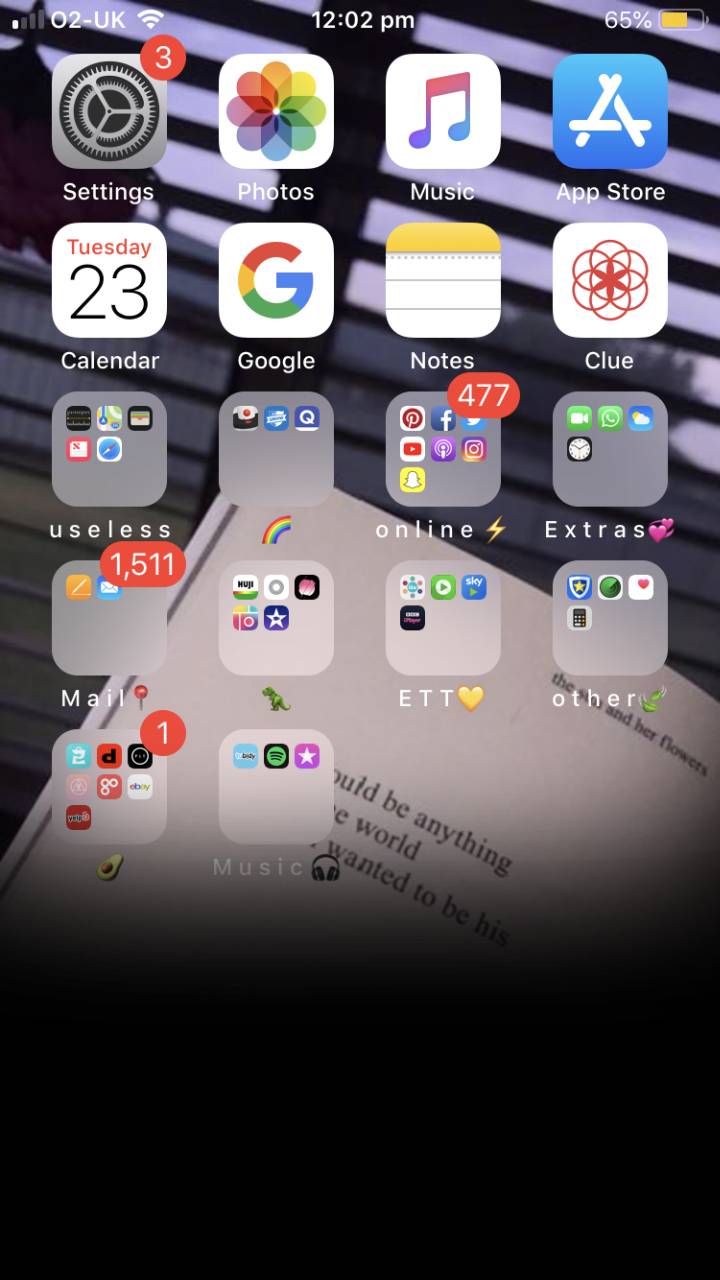Screen dimensions: 720x1280
Task: Open the Notes app
Action: [x=443, y=280]
